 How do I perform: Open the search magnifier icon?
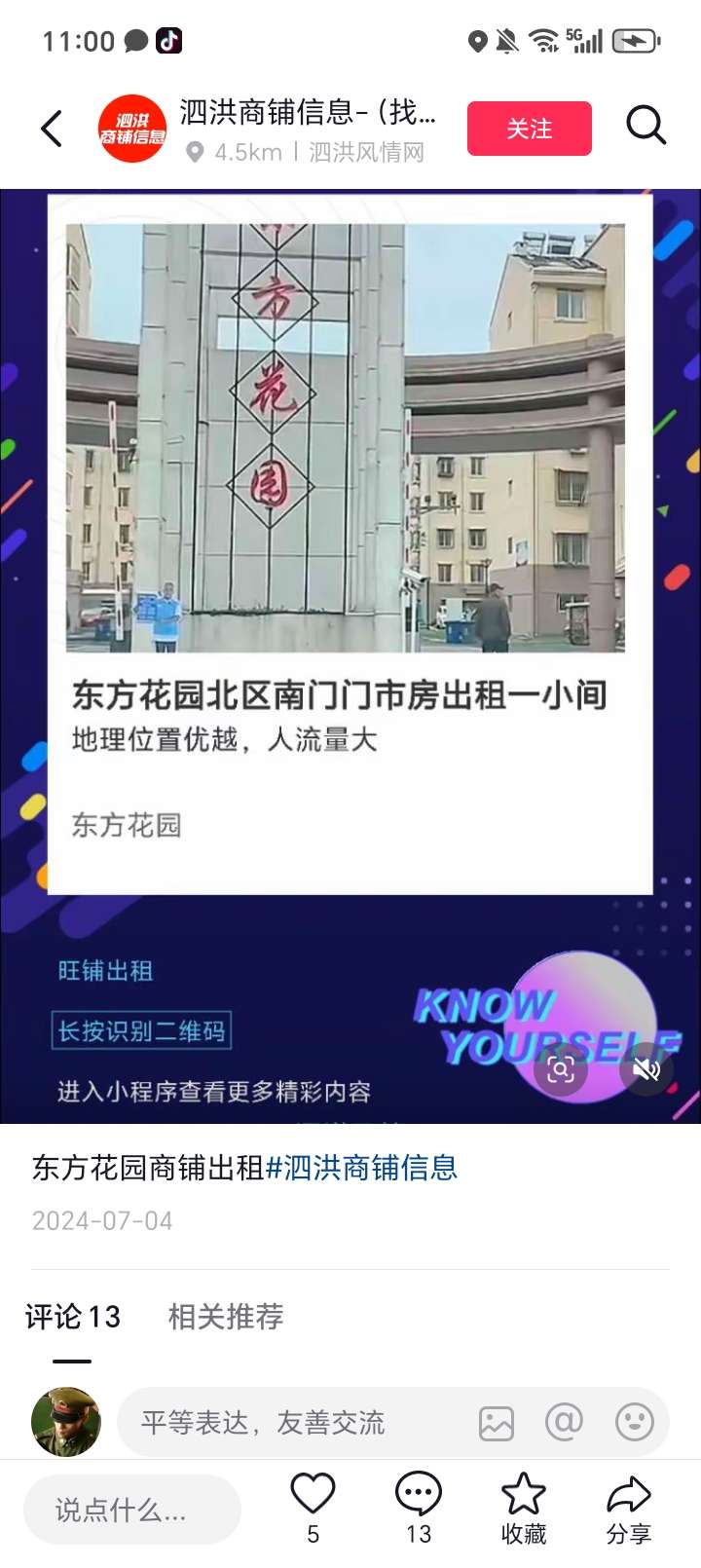point(646,127)
